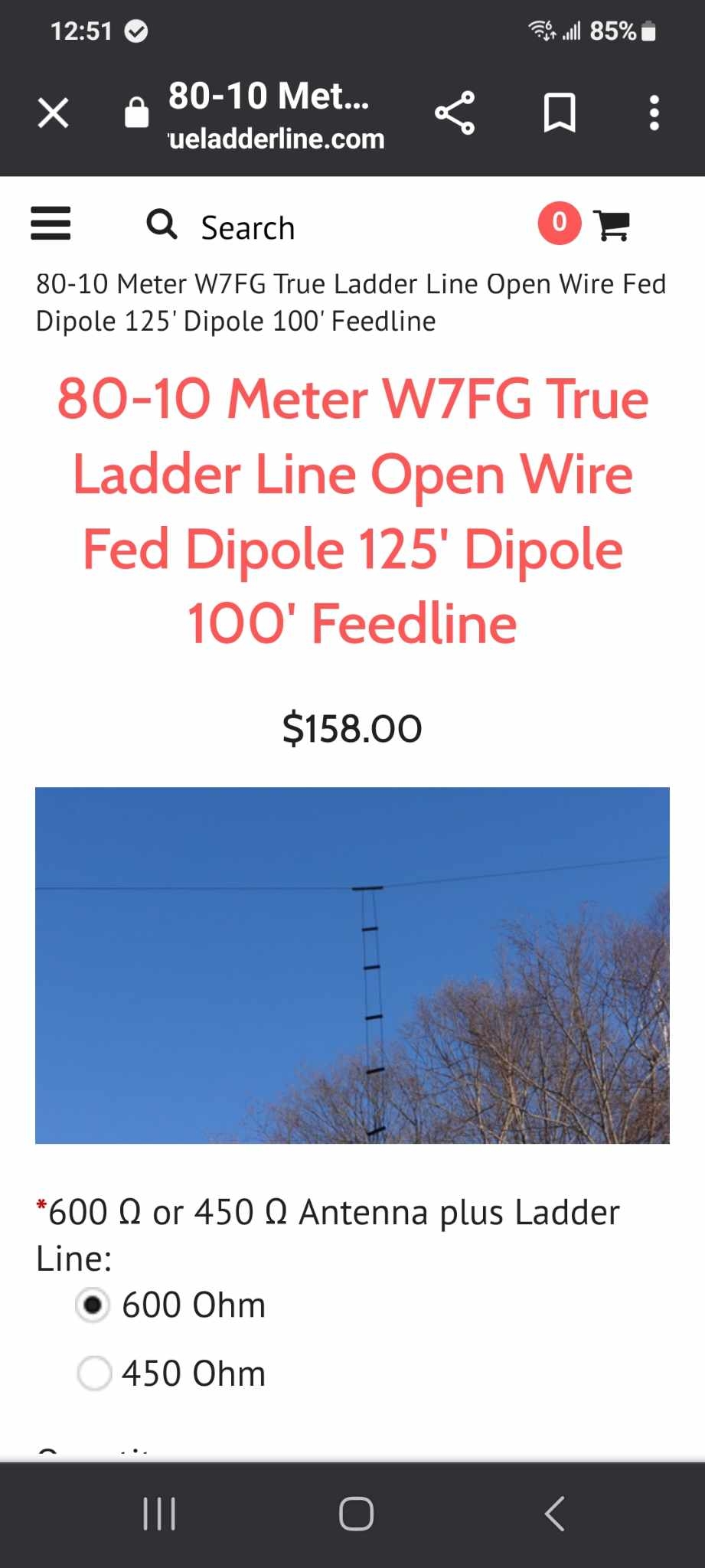Open the shopping cart
This screenshot has height=1568, width=705.
611,224
